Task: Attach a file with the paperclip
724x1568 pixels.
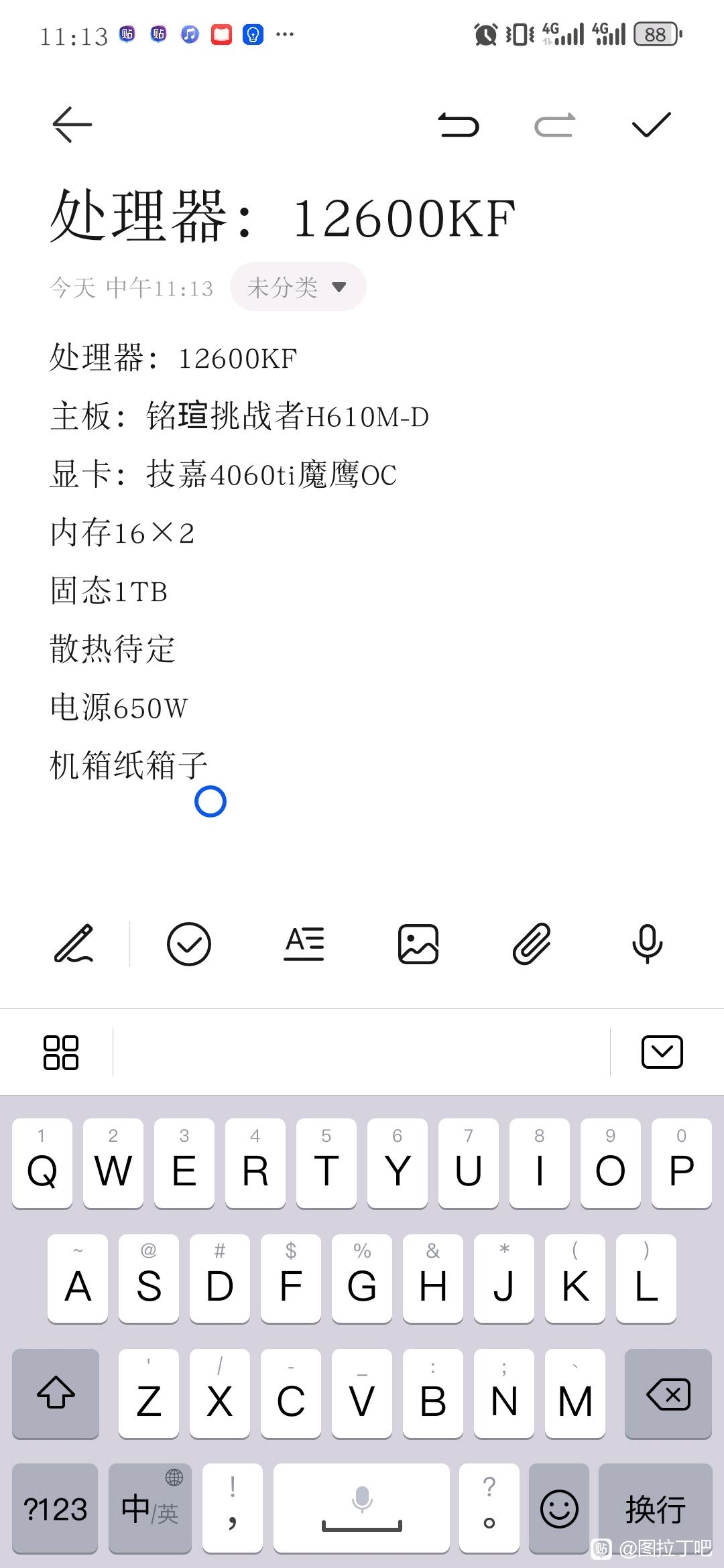Action: 532,944
